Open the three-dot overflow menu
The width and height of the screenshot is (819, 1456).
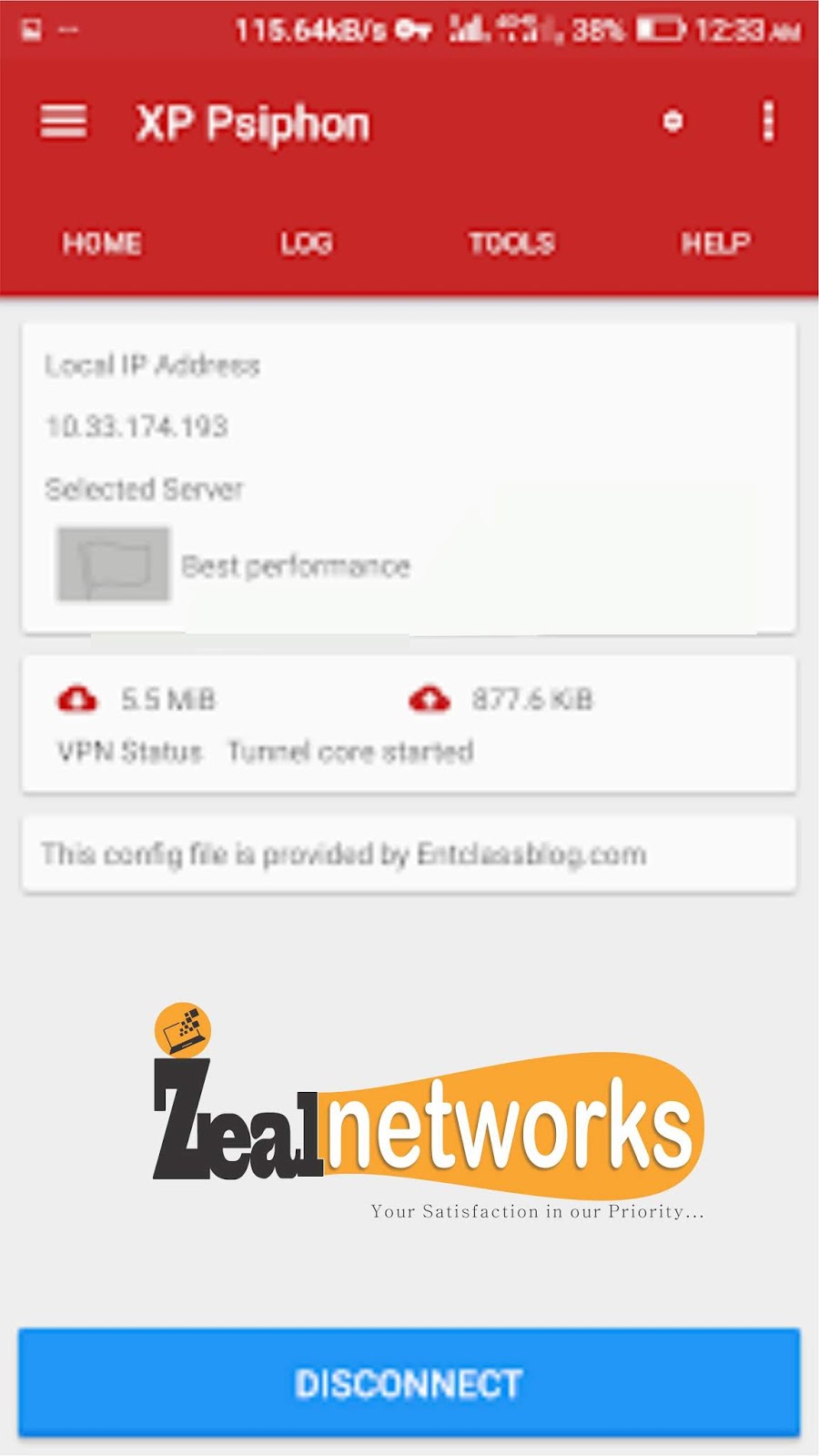coord(768,121)
